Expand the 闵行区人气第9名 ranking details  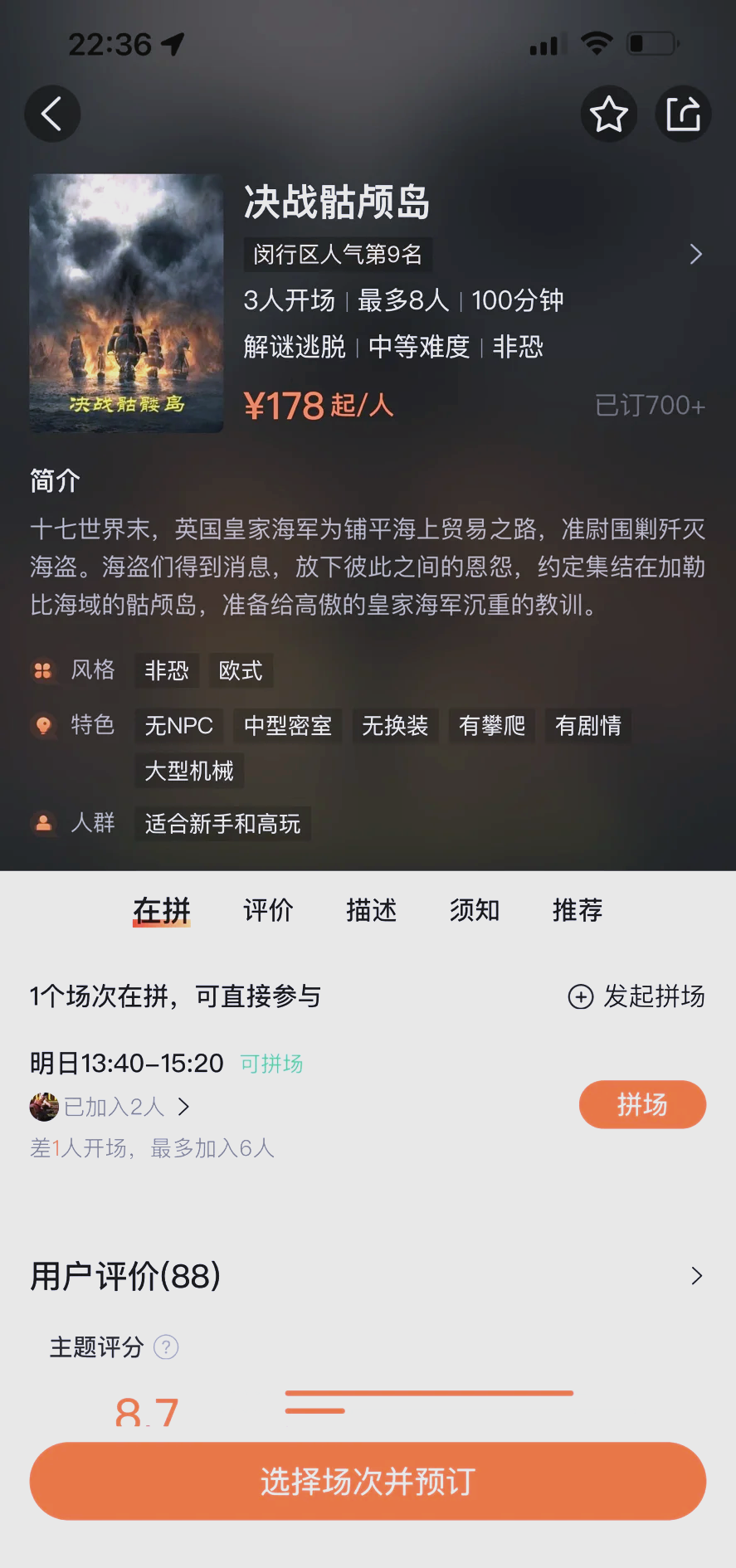point(695,255)
